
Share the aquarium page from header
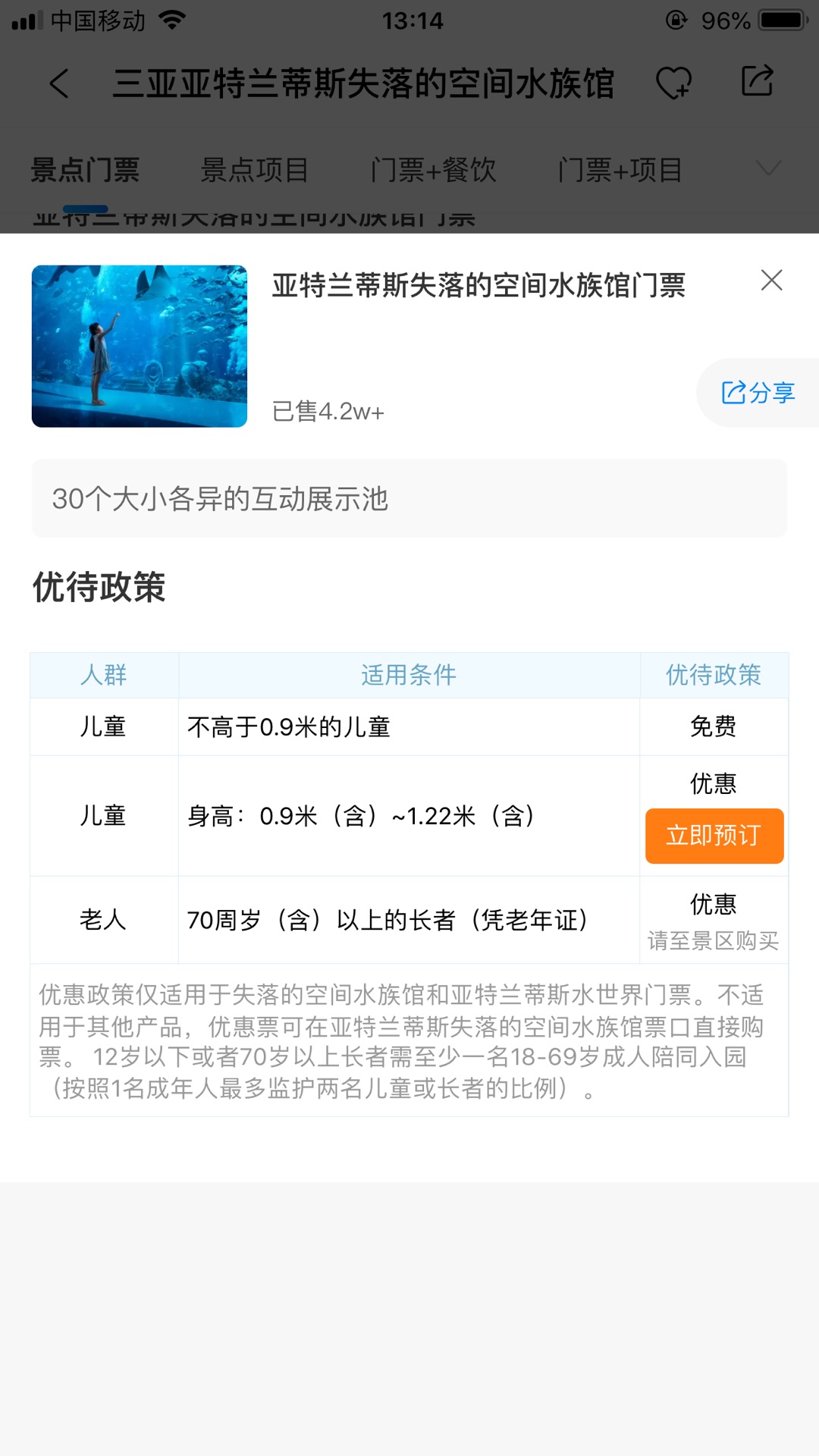coord(757,81)
